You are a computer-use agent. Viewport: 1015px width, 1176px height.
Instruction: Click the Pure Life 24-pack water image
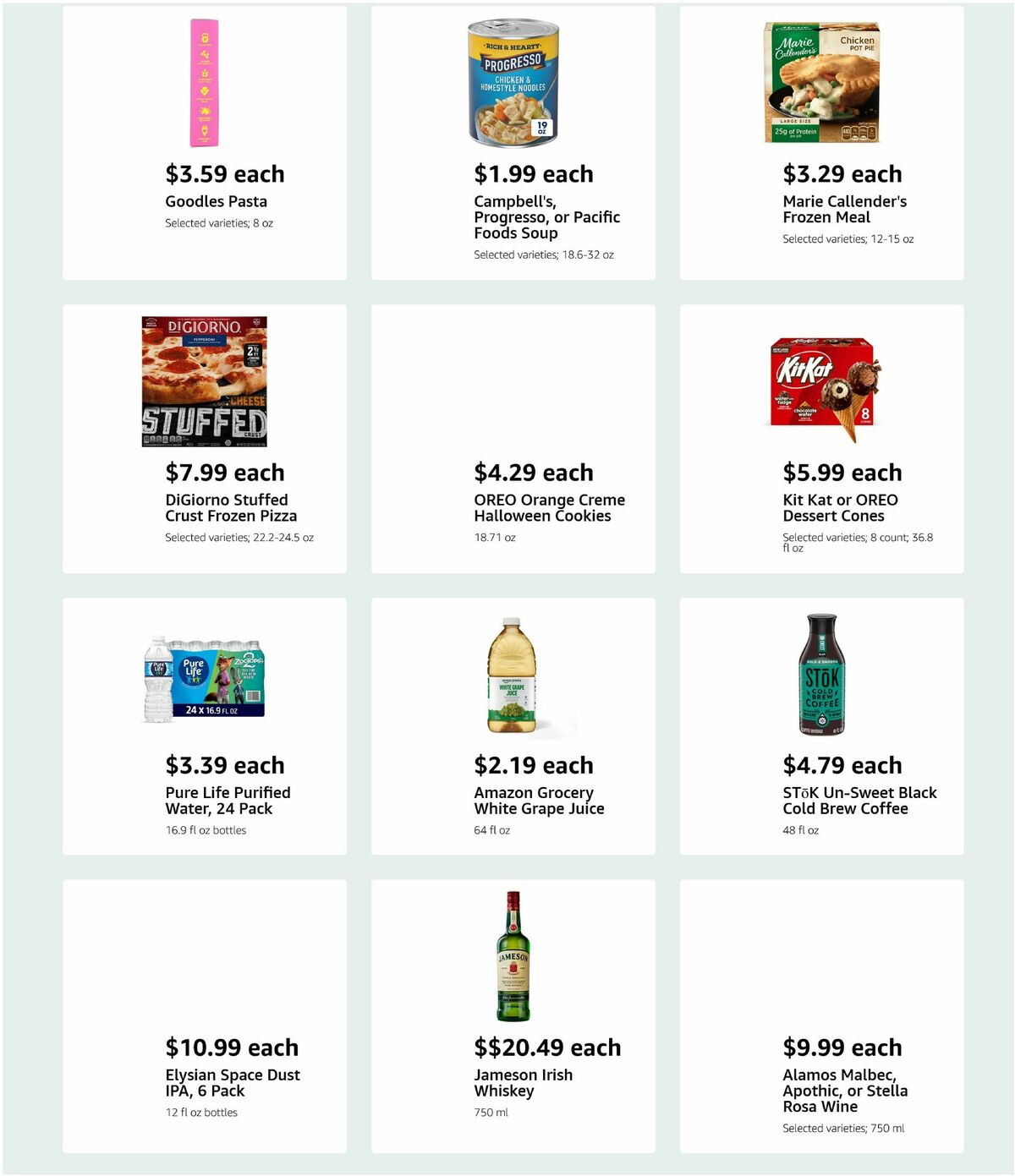204,676
